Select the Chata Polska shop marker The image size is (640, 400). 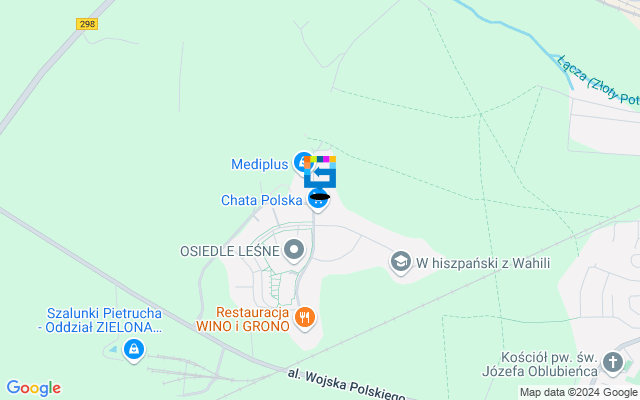316,201
